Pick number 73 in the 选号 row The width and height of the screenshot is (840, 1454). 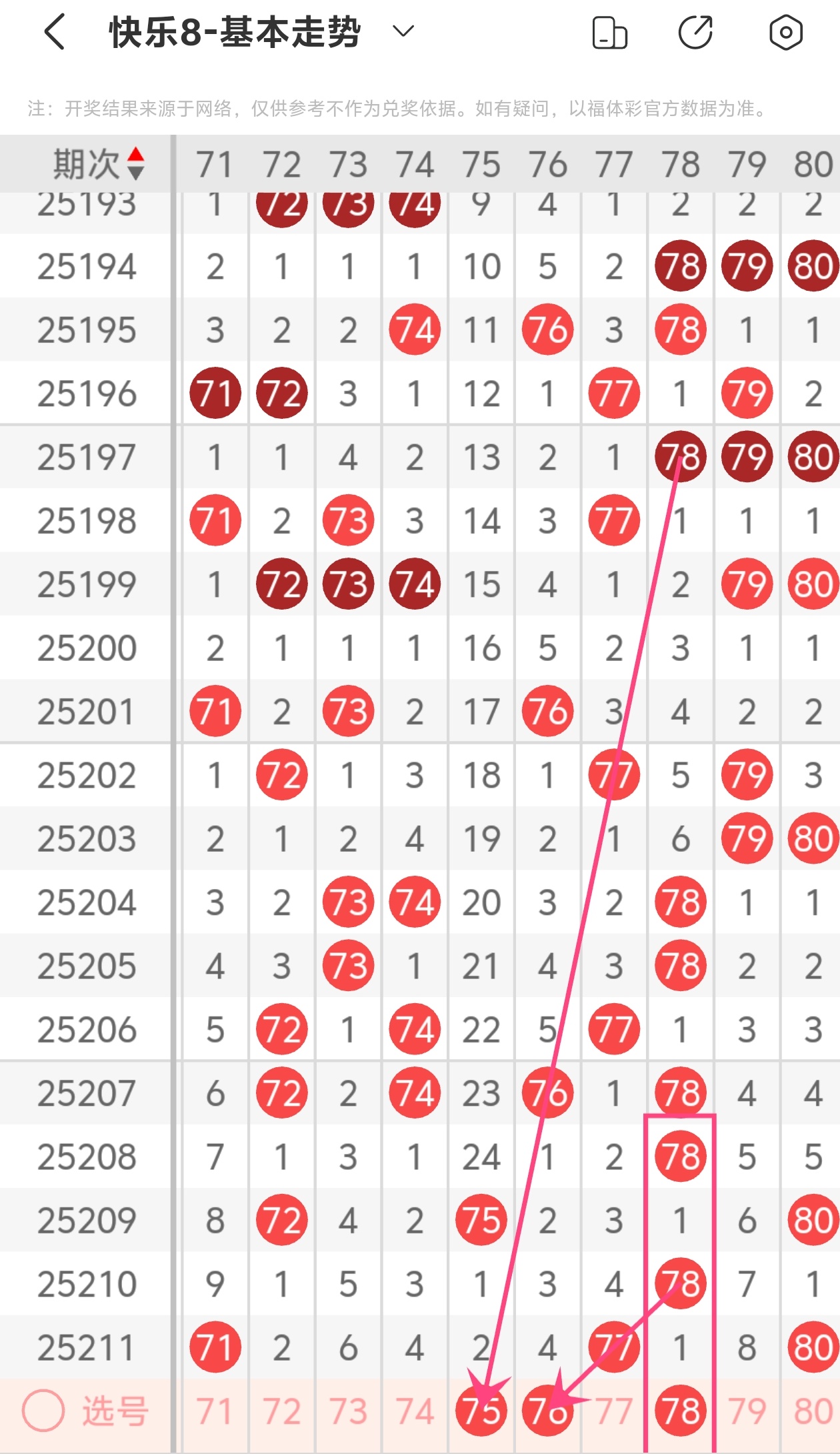[348, 1411]
